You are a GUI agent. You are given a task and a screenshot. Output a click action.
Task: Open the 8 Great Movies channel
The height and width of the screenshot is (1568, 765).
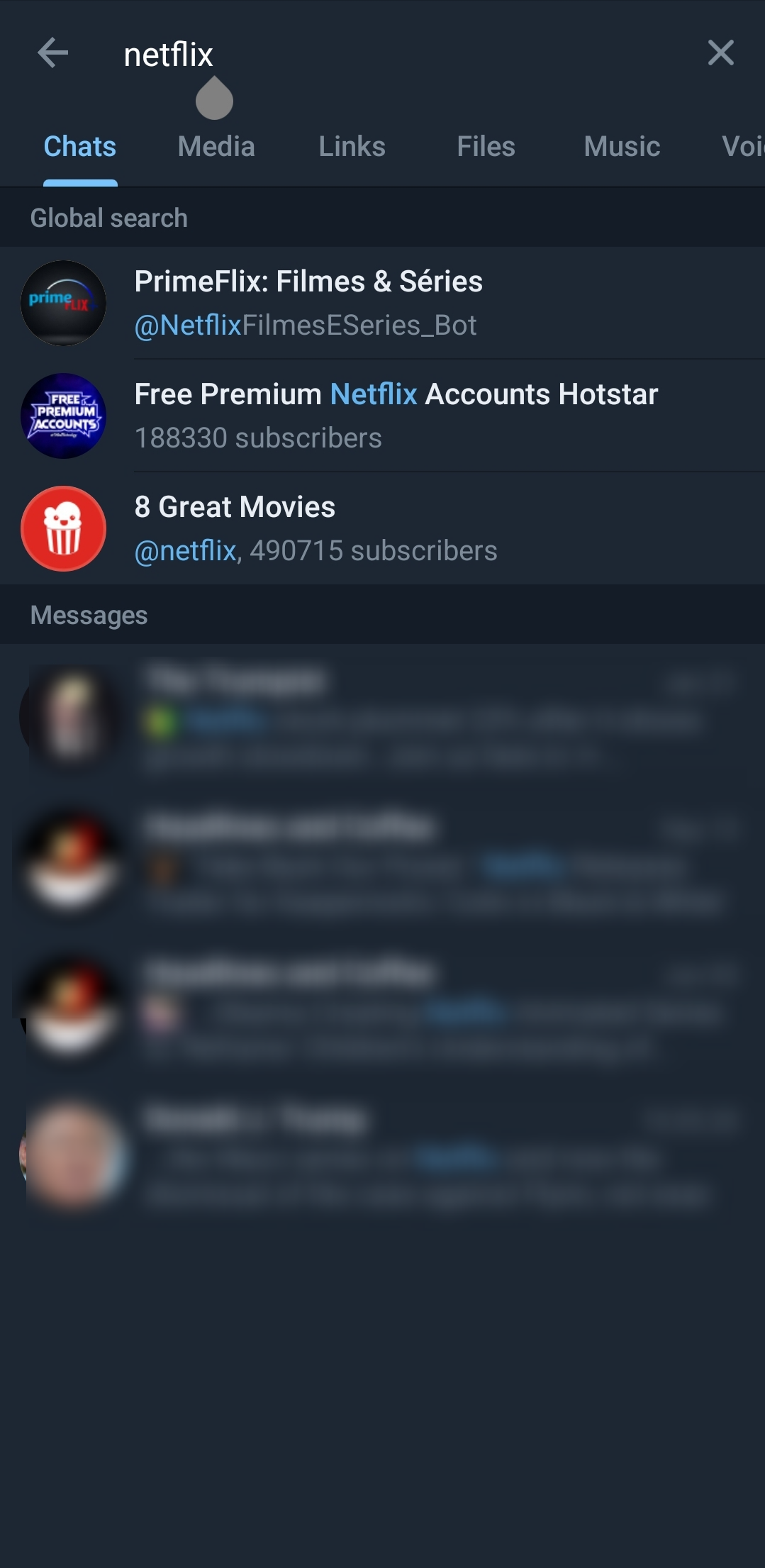coord(383,528)
